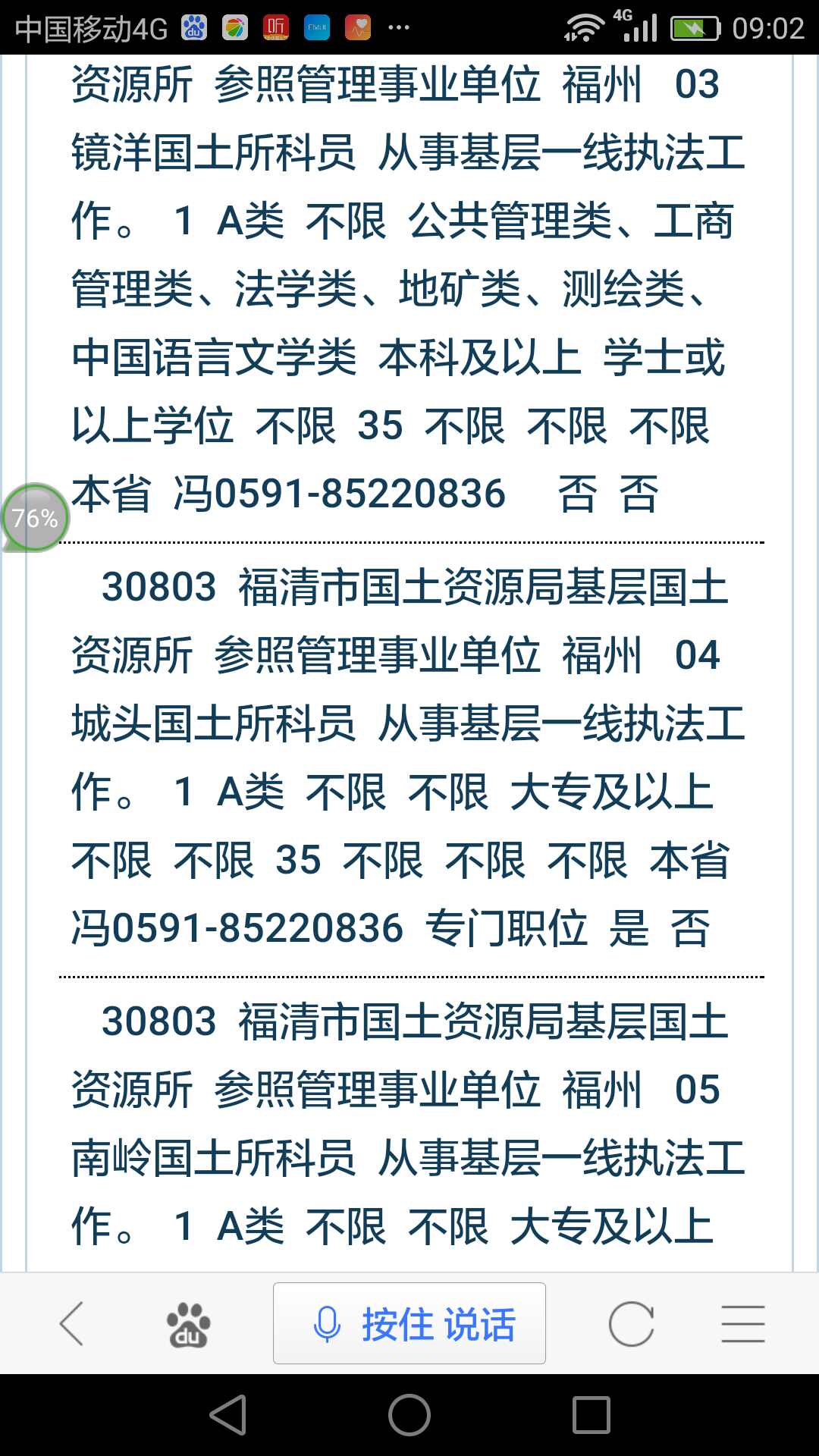This screenshot has height=1456, width=819.
Task: Go back to the previous page
Action: [x=72, y=1324]
